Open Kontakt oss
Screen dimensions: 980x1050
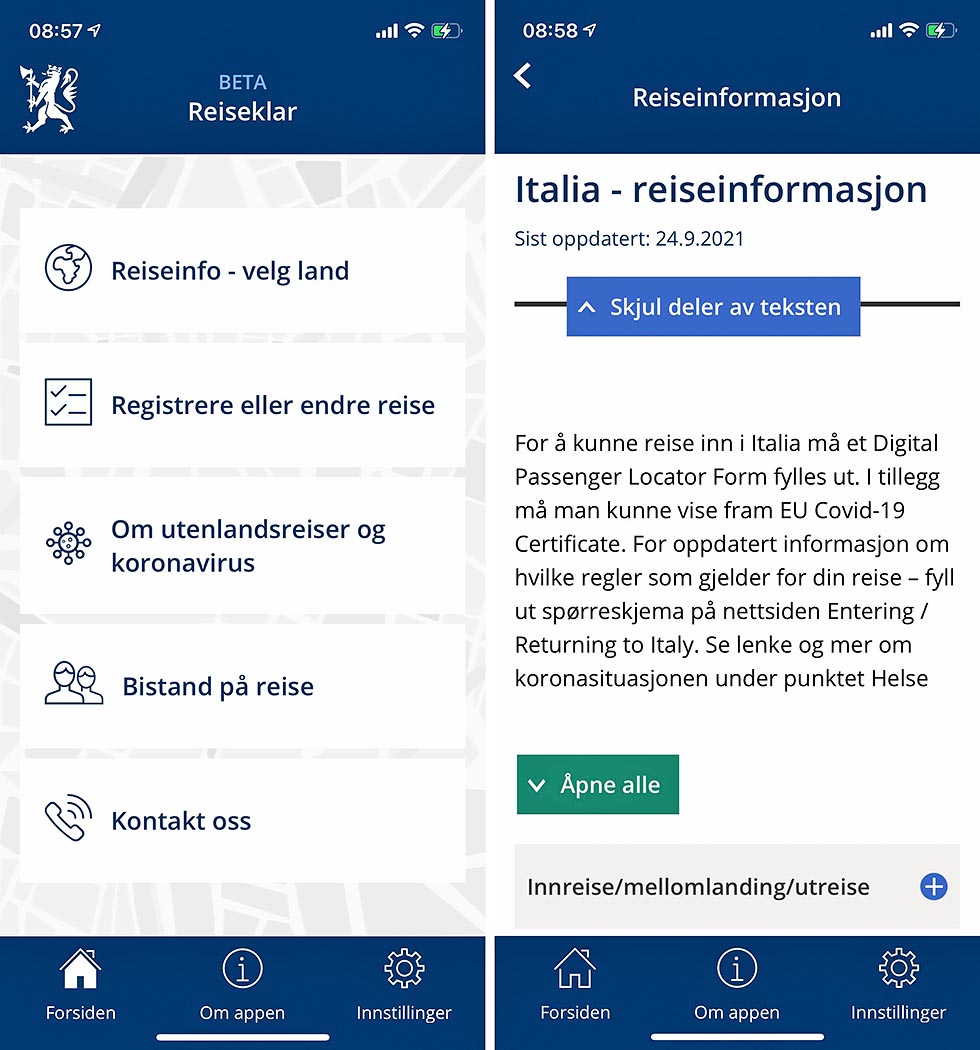tap(242, 821)
